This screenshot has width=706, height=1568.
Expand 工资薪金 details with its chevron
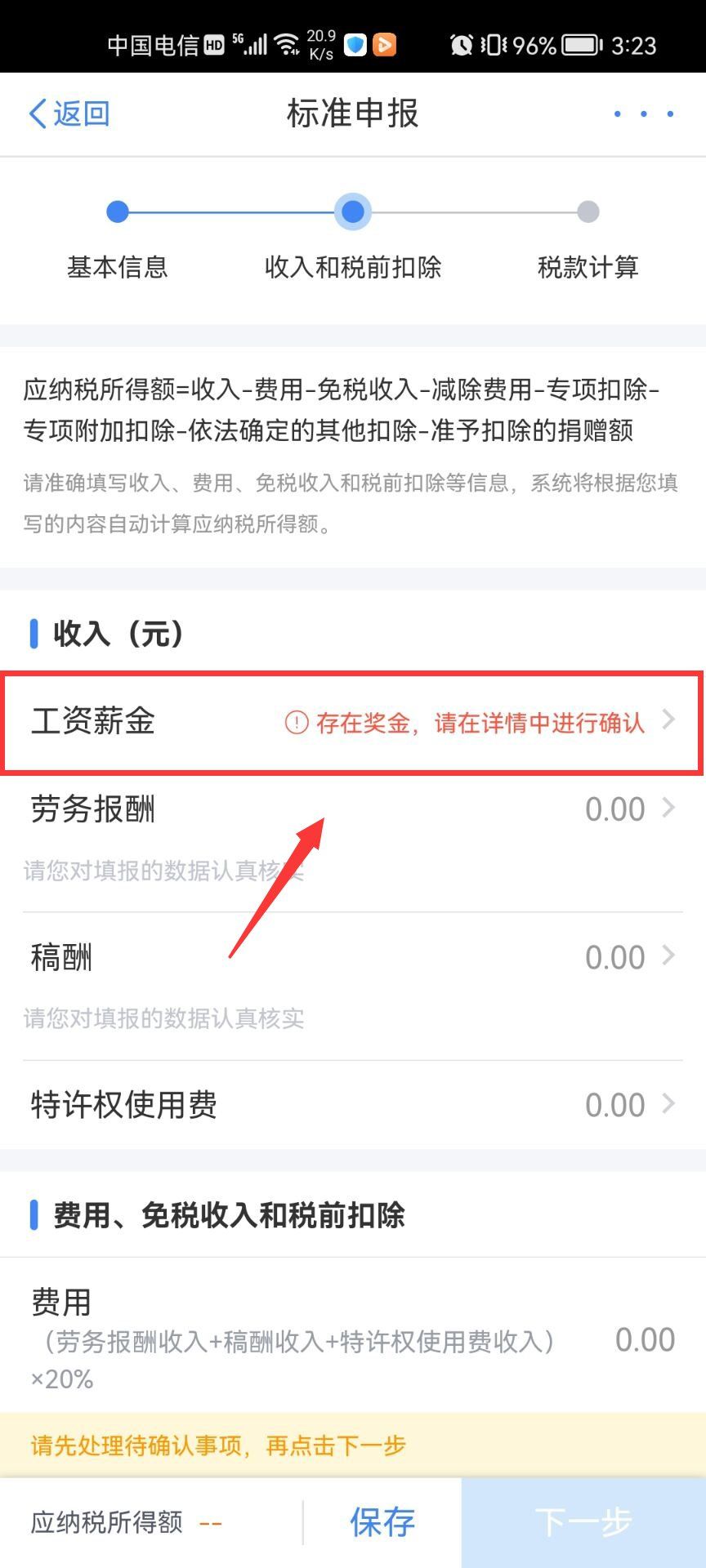click(x=671, y=719)
